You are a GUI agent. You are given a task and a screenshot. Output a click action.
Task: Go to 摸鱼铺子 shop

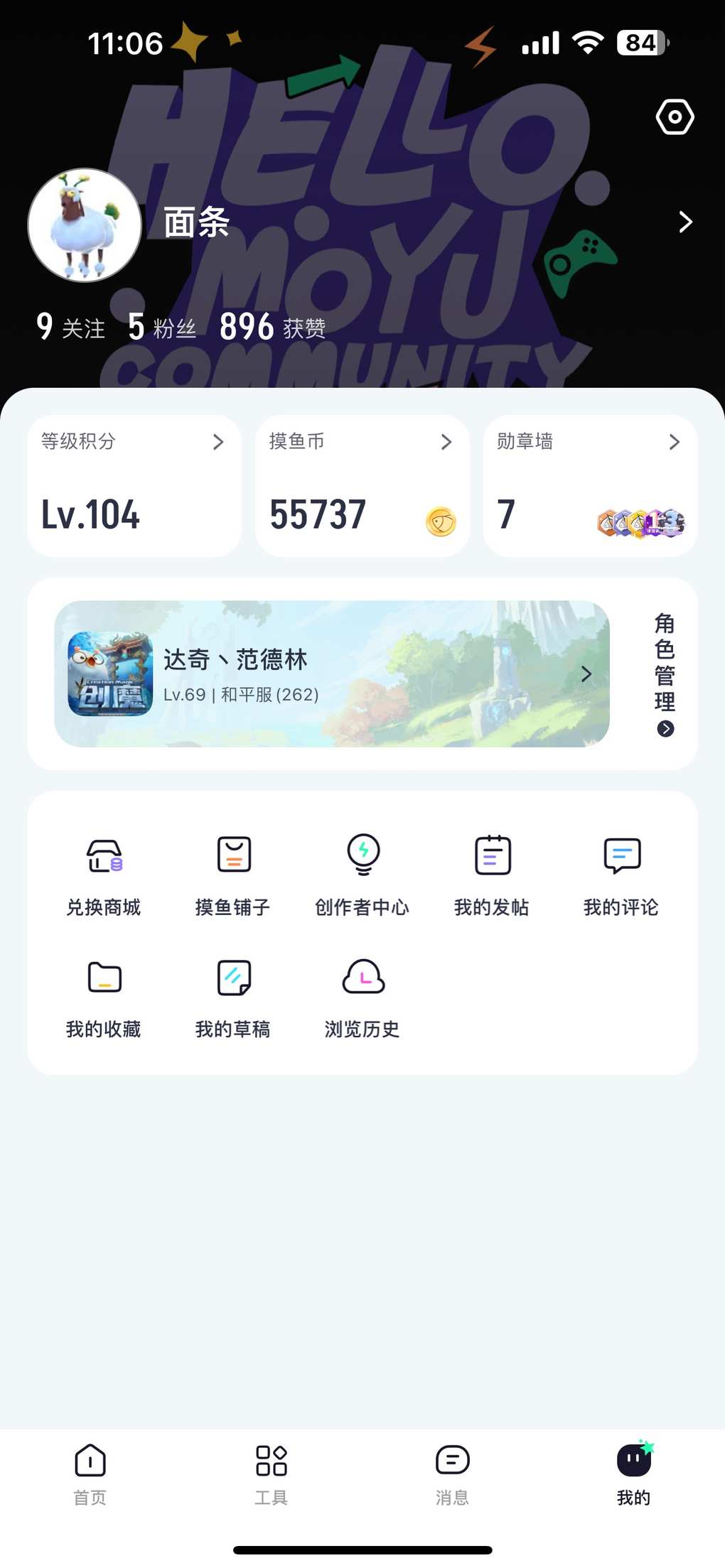233,874
